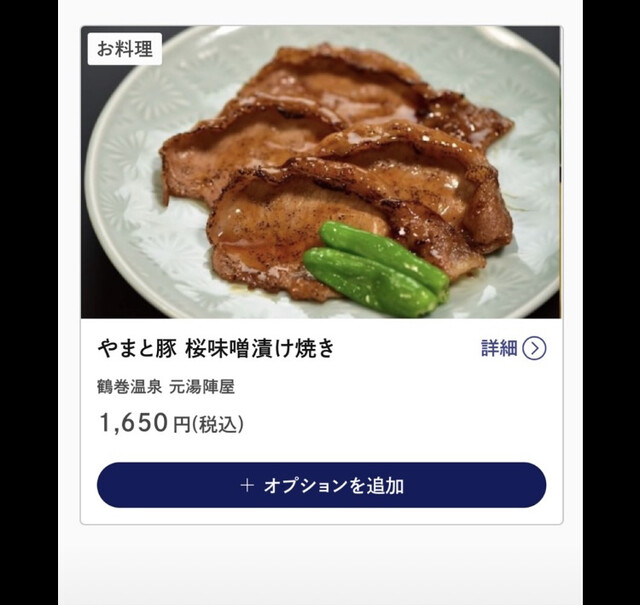Open 詳細 for やまと豚 桜味噌漬け焼き
Image resolution: width=640 pixels, height=605 pixels.
(x=513, y=348)
